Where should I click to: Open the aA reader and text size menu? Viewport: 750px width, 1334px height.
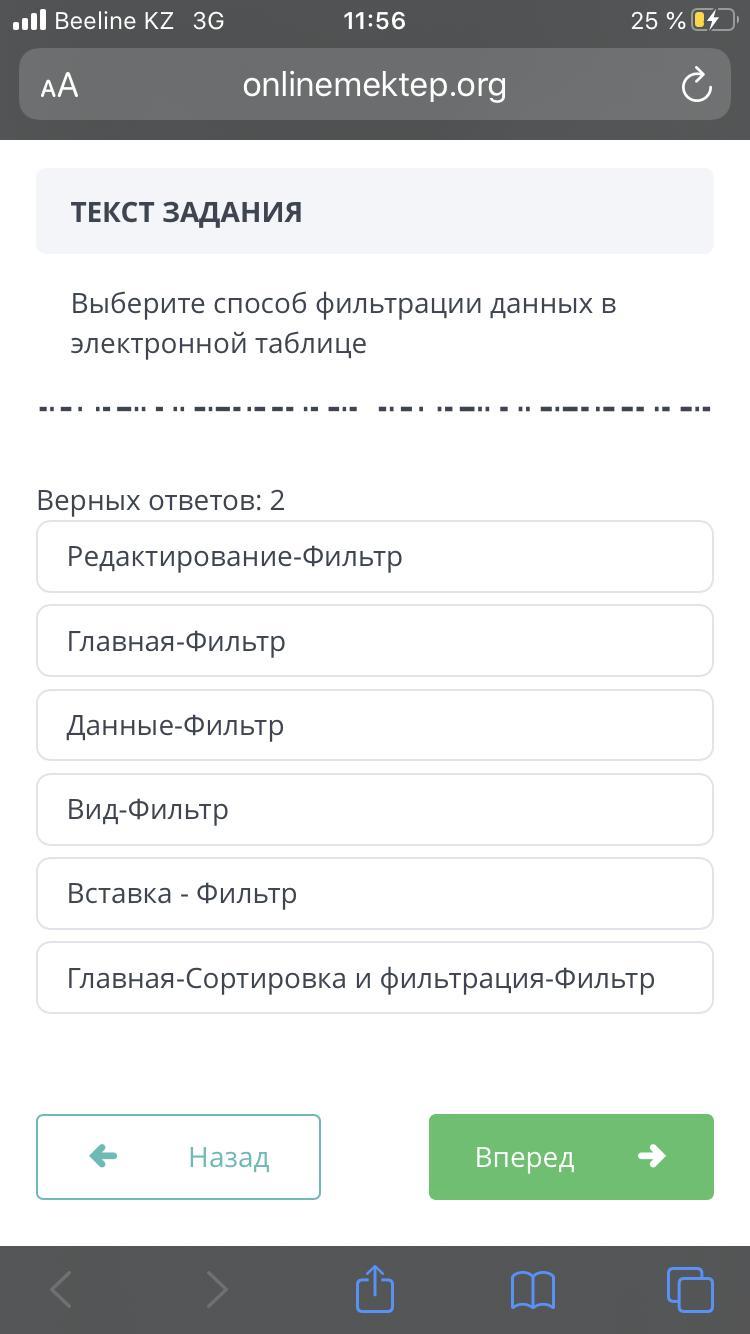tap(59, 86)
